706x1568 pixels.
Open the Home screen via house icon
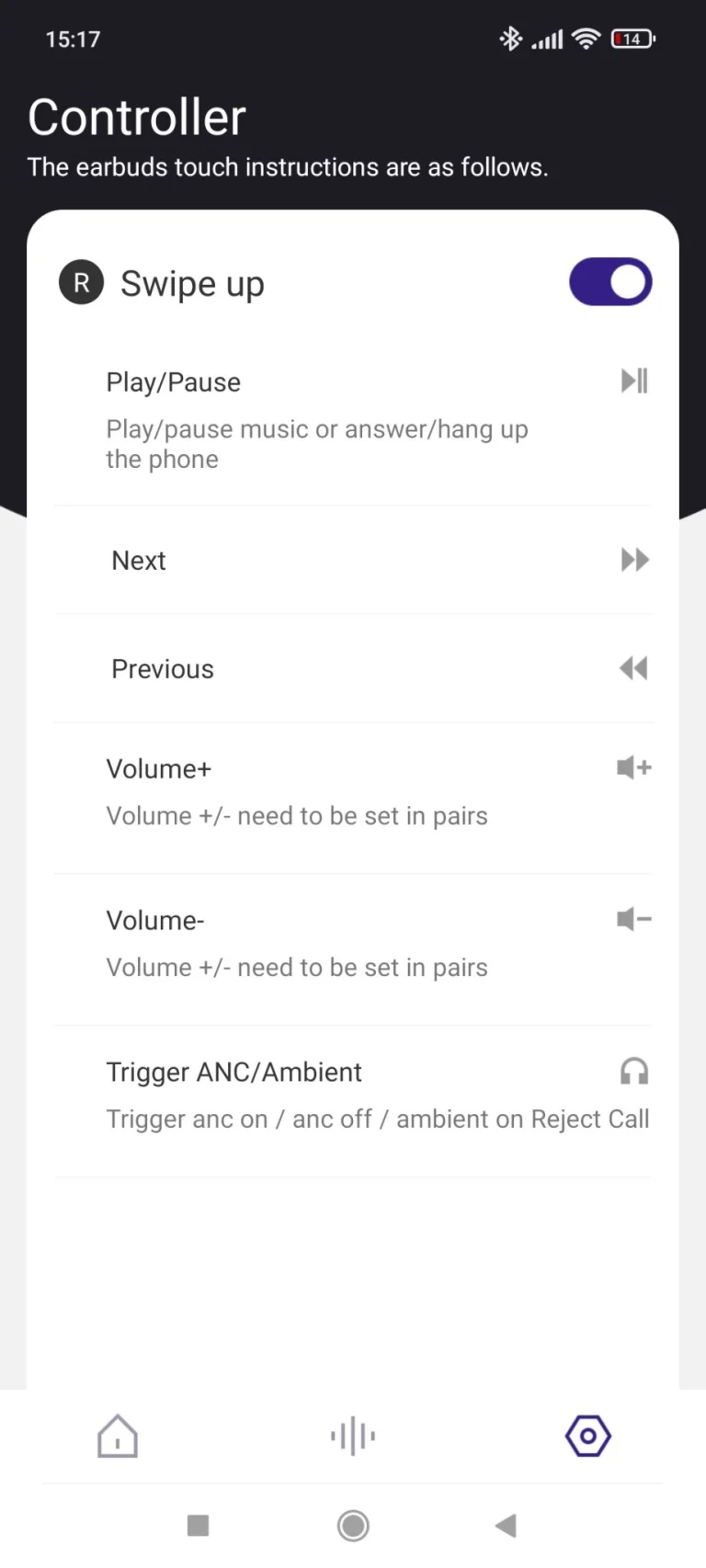tap(118, 1435)
